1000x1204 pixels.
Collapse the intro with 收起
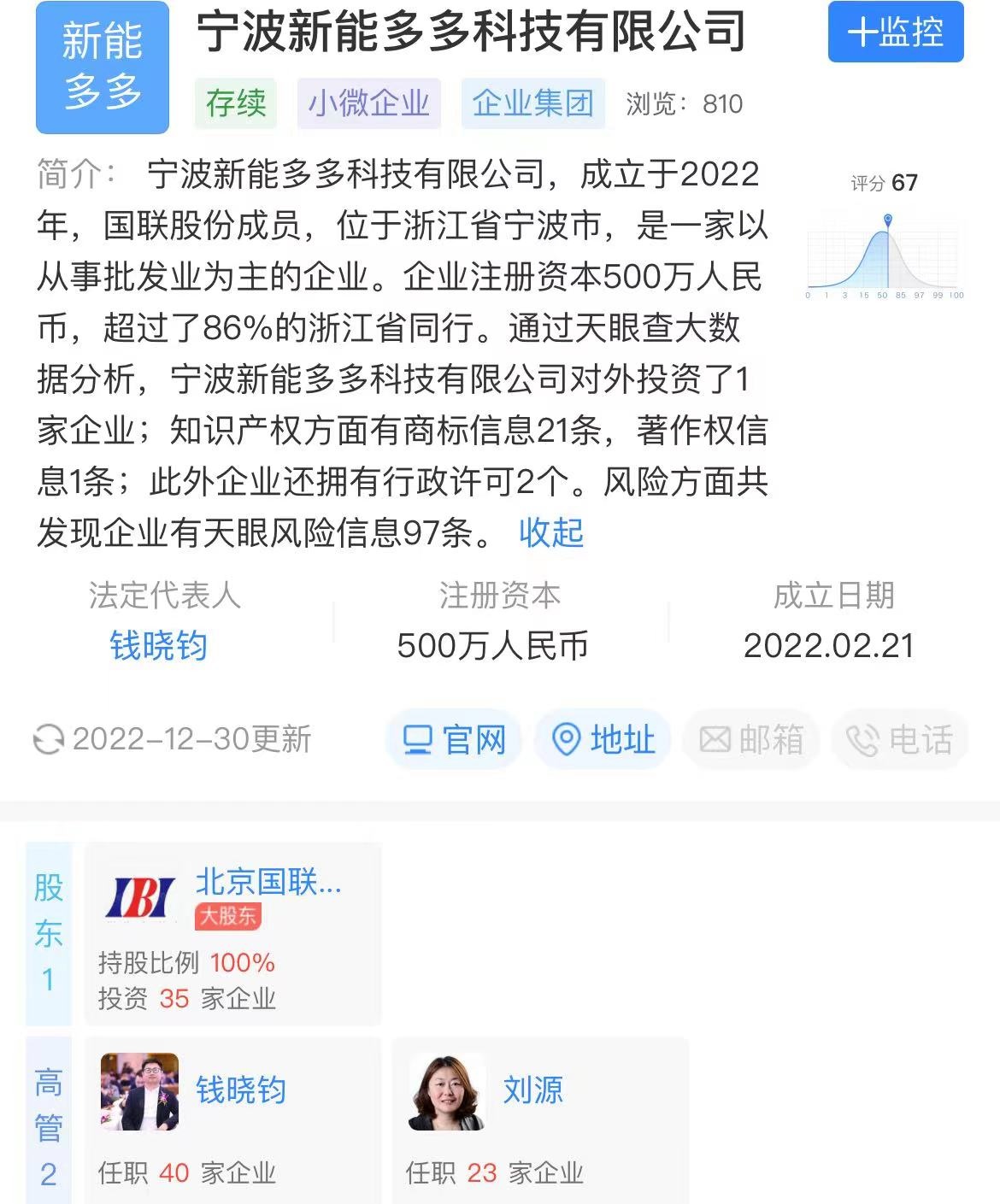coord(551,532)
